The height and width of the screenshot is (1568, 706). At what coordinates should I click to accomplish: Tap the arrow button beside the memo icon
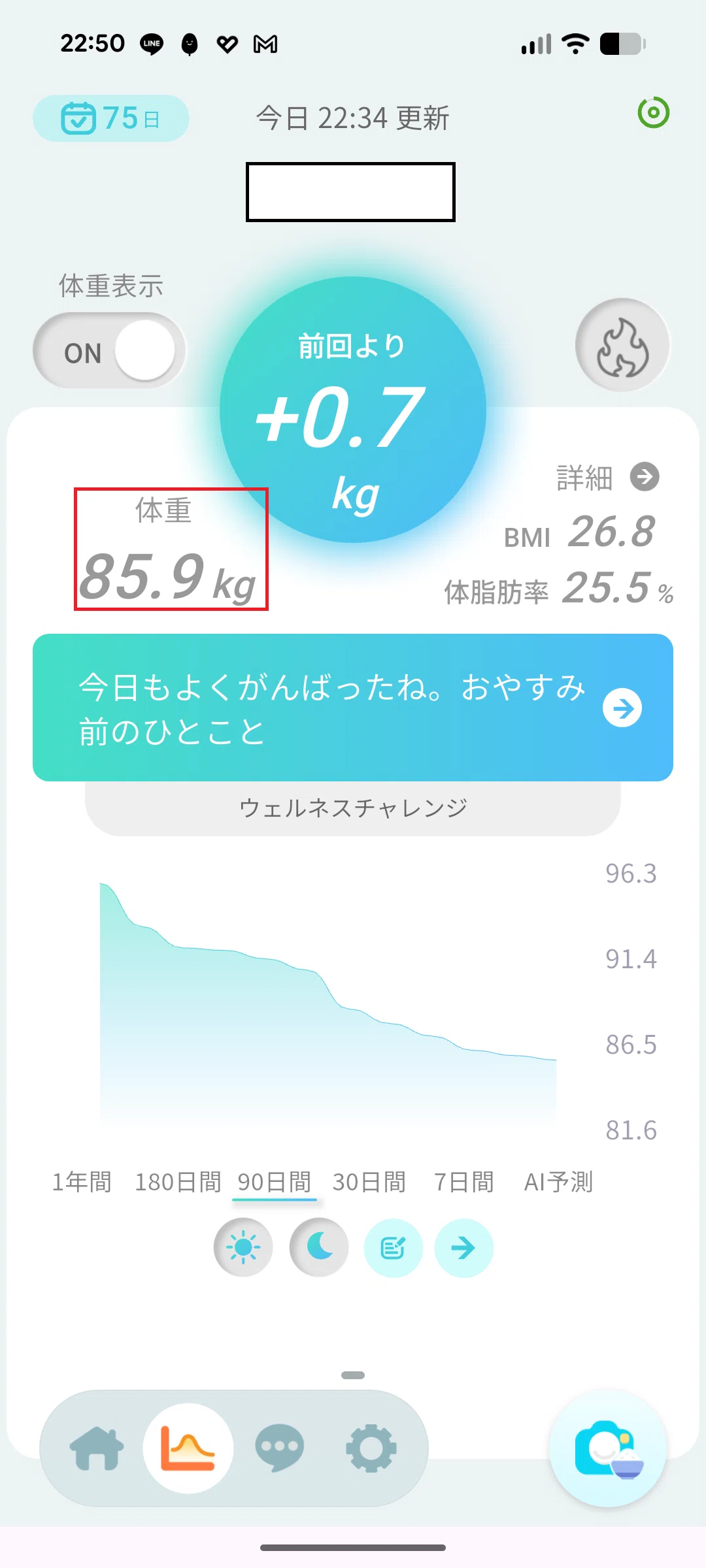(463, 1248)
